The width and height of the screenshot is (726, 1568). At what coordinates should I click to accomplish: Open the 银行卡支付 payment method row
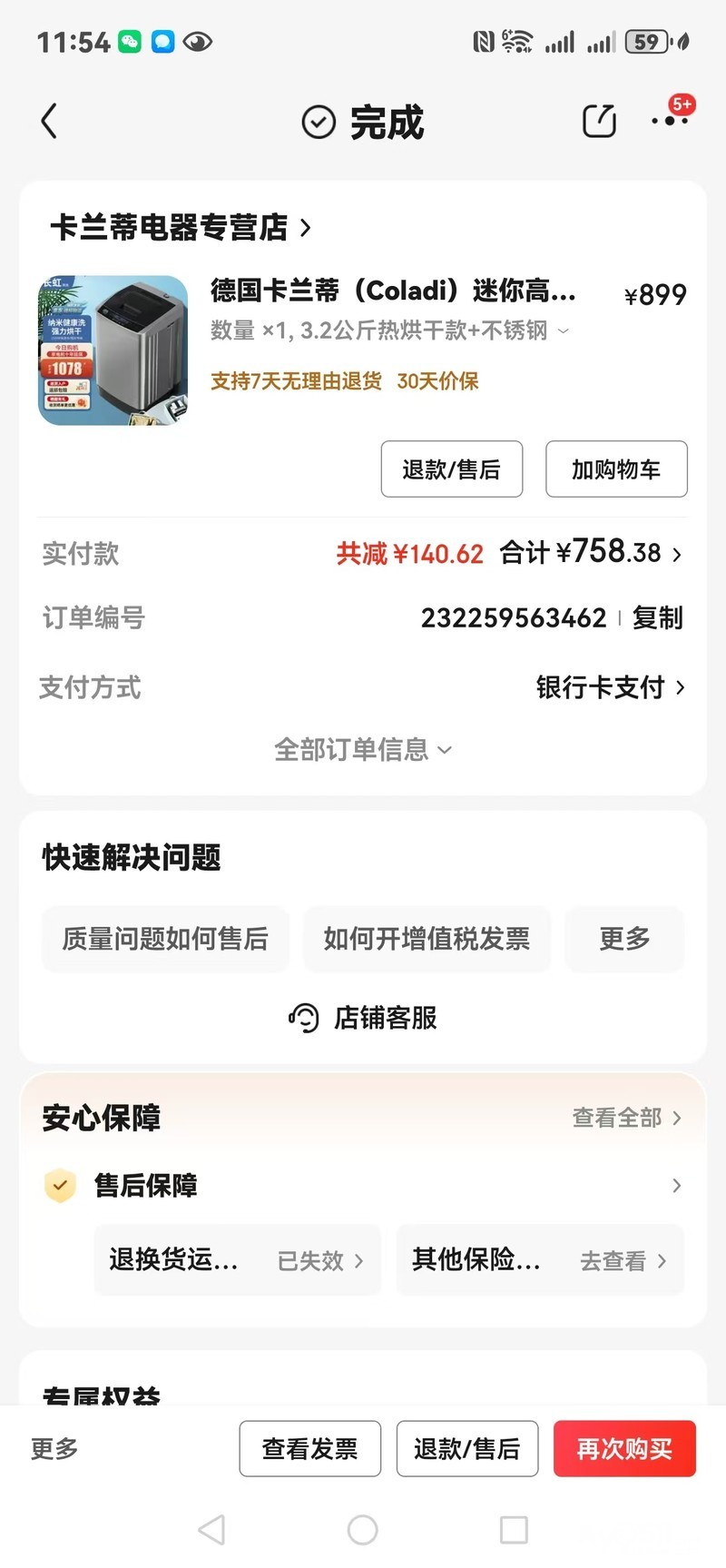tap(610, 687)
